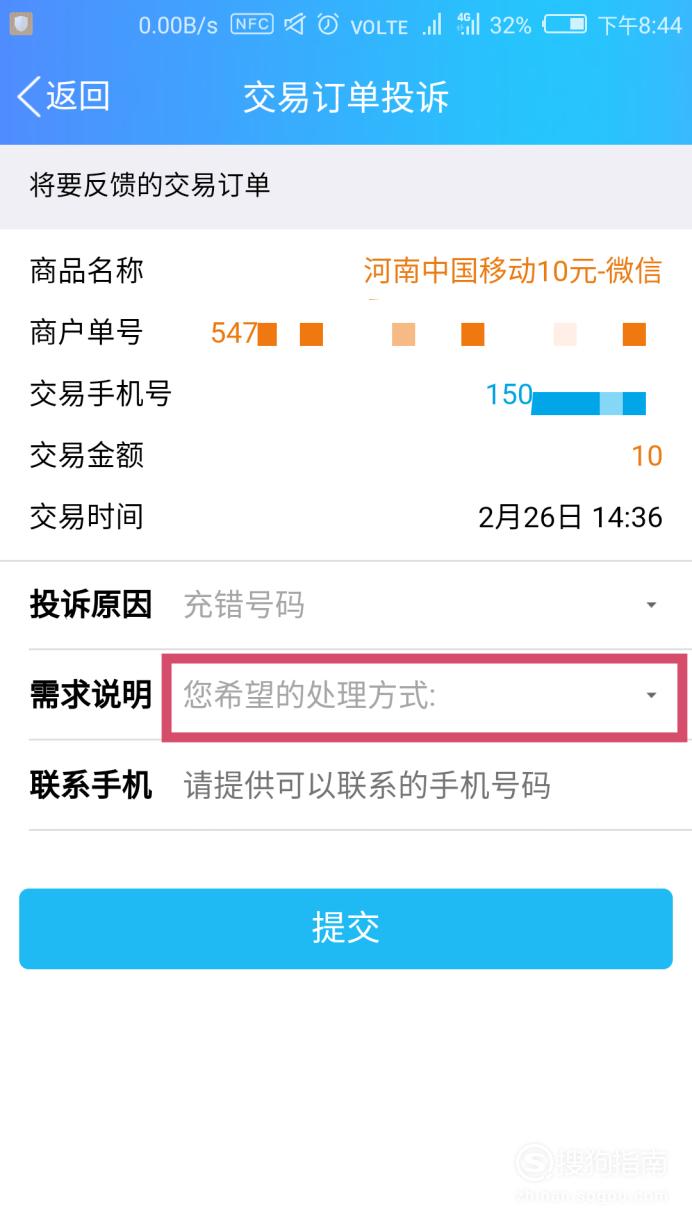The image size is (692, 1230).
Task: Expand the 需求说明 dropdown
Action: point(423,696)
